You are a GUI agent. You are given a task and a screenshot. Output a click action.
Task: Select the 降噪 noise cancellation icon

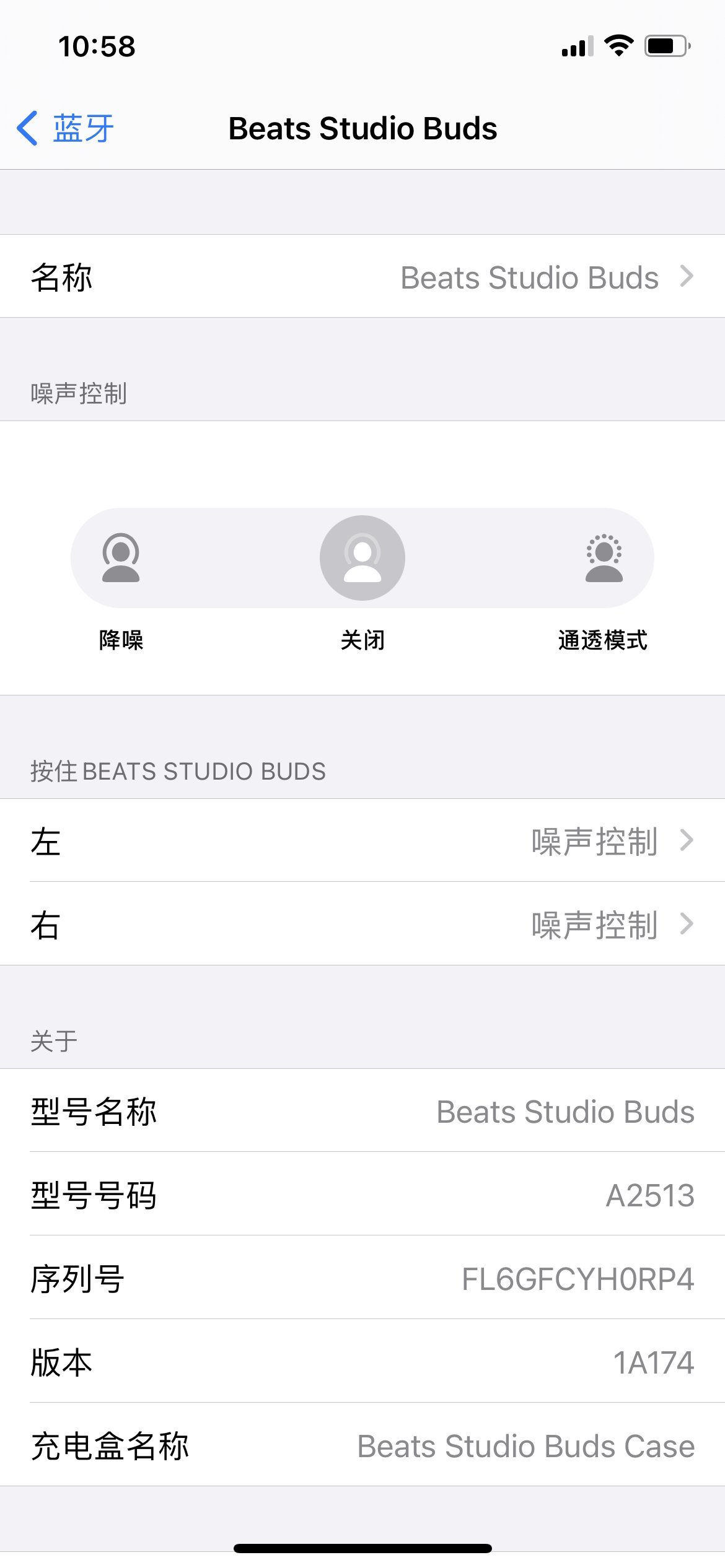click(121, 558)
